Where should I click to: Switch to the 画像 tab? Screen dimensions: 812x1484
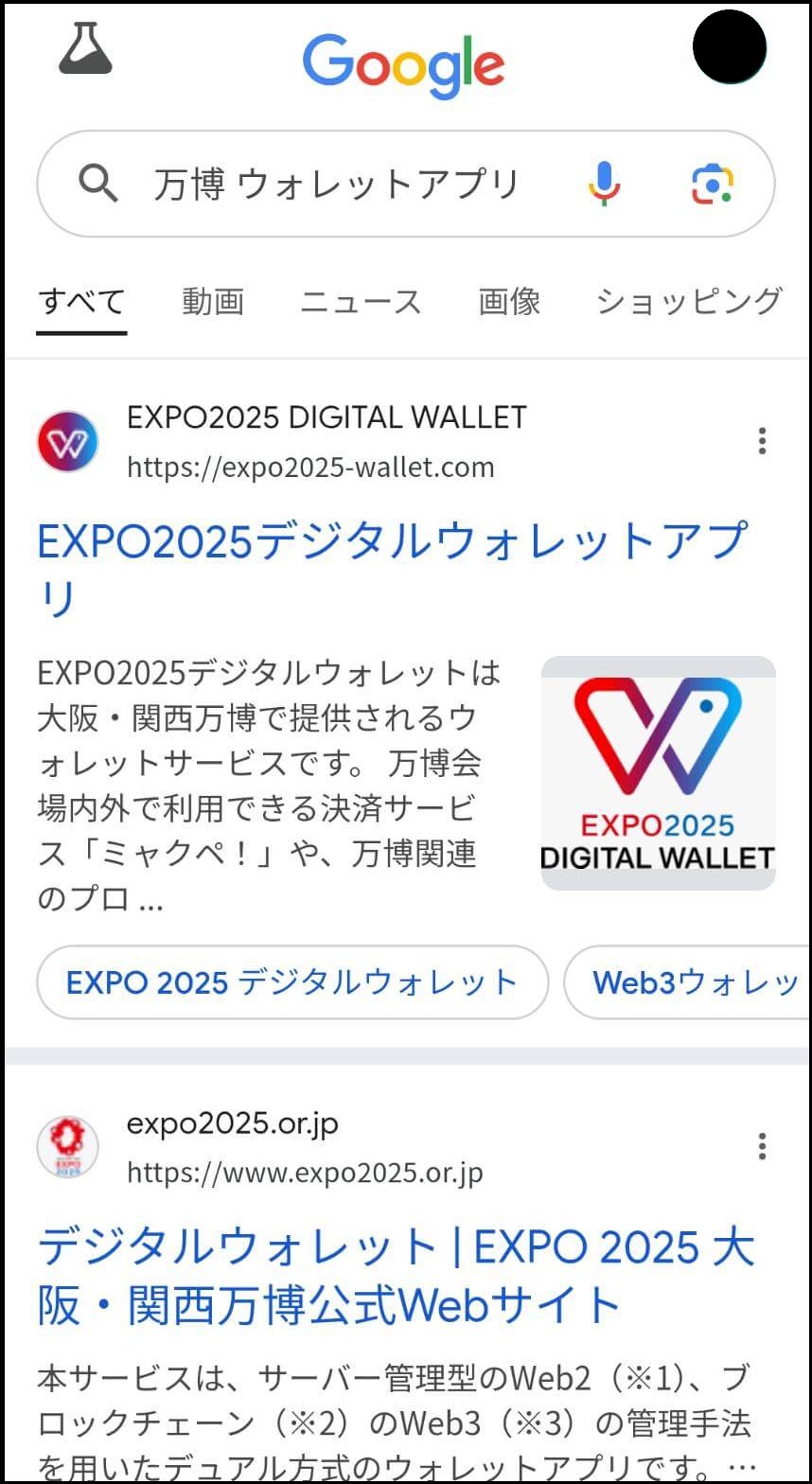pyautogui.click(x=509, y=302)
